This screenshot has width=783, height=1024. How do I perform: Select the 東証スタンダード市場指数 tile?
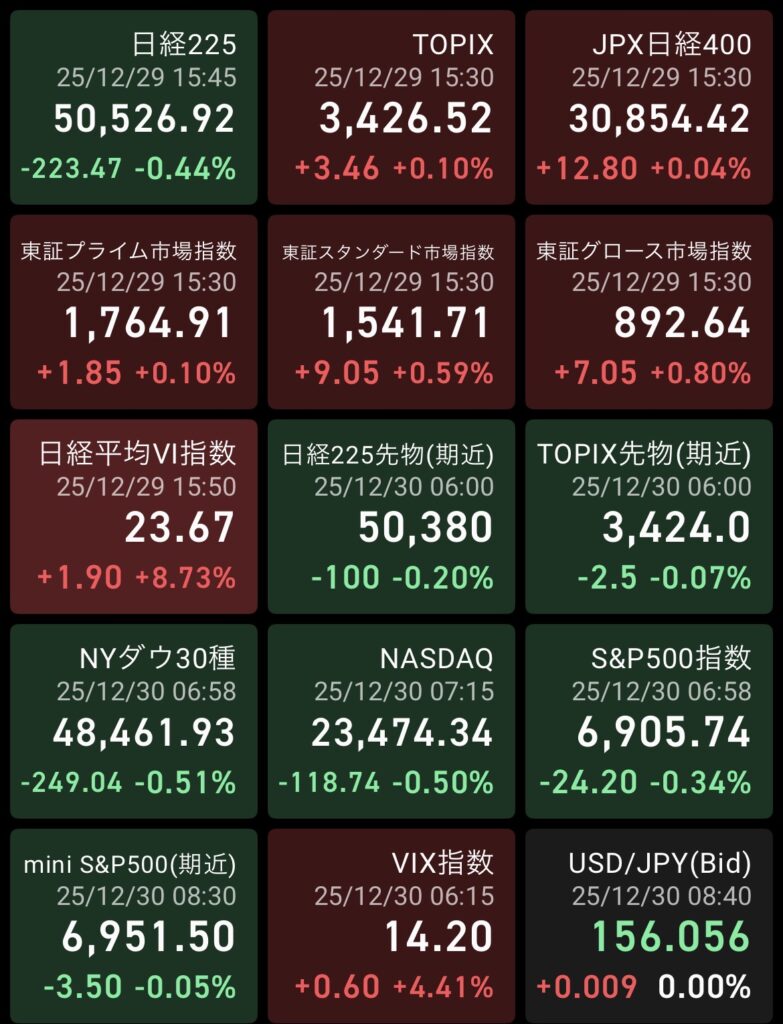click(391, 312)
